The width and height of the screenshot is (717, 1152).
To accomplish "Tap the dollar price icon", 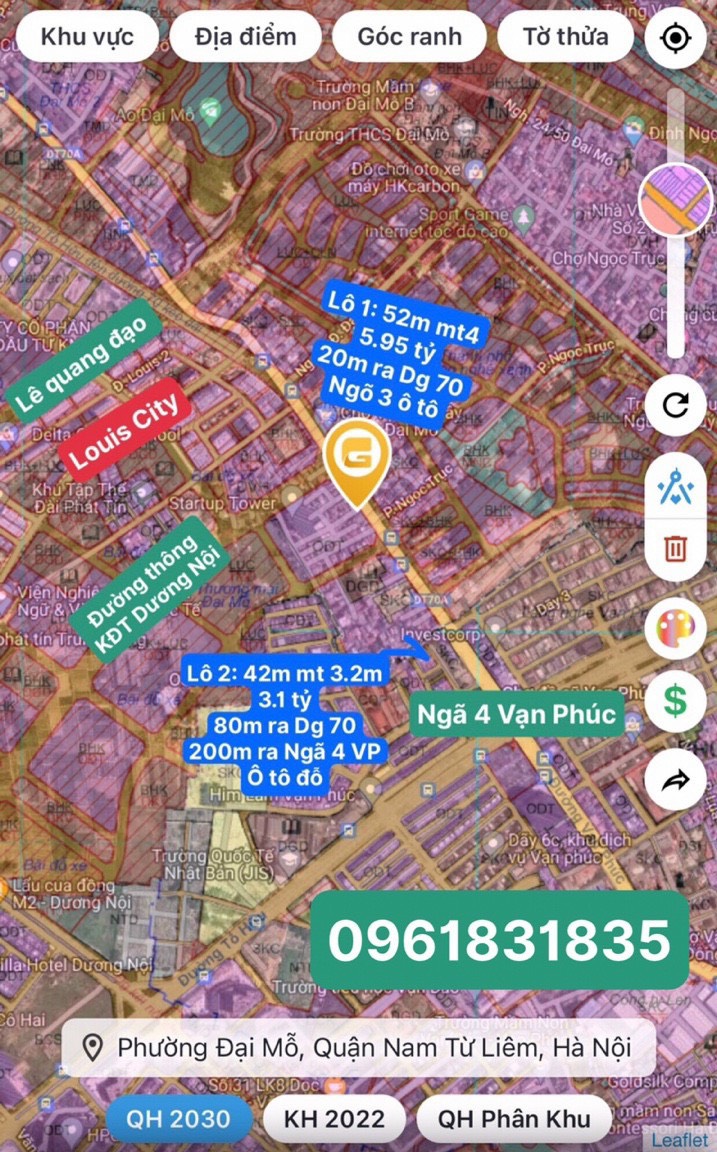I will point(676,700).
